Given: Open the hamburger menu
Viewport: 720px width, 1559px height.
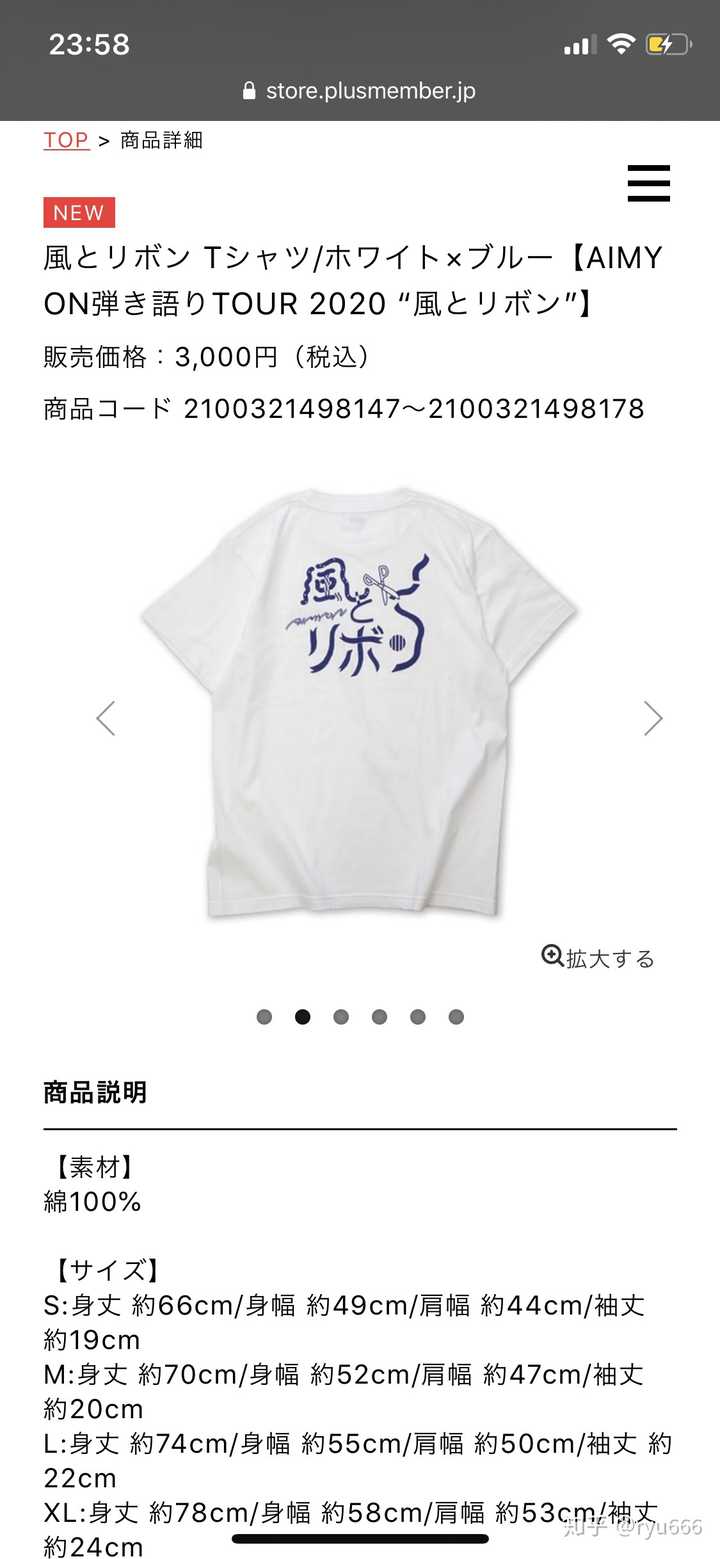Looking at the screenshot, I should [x=648, y=183].
